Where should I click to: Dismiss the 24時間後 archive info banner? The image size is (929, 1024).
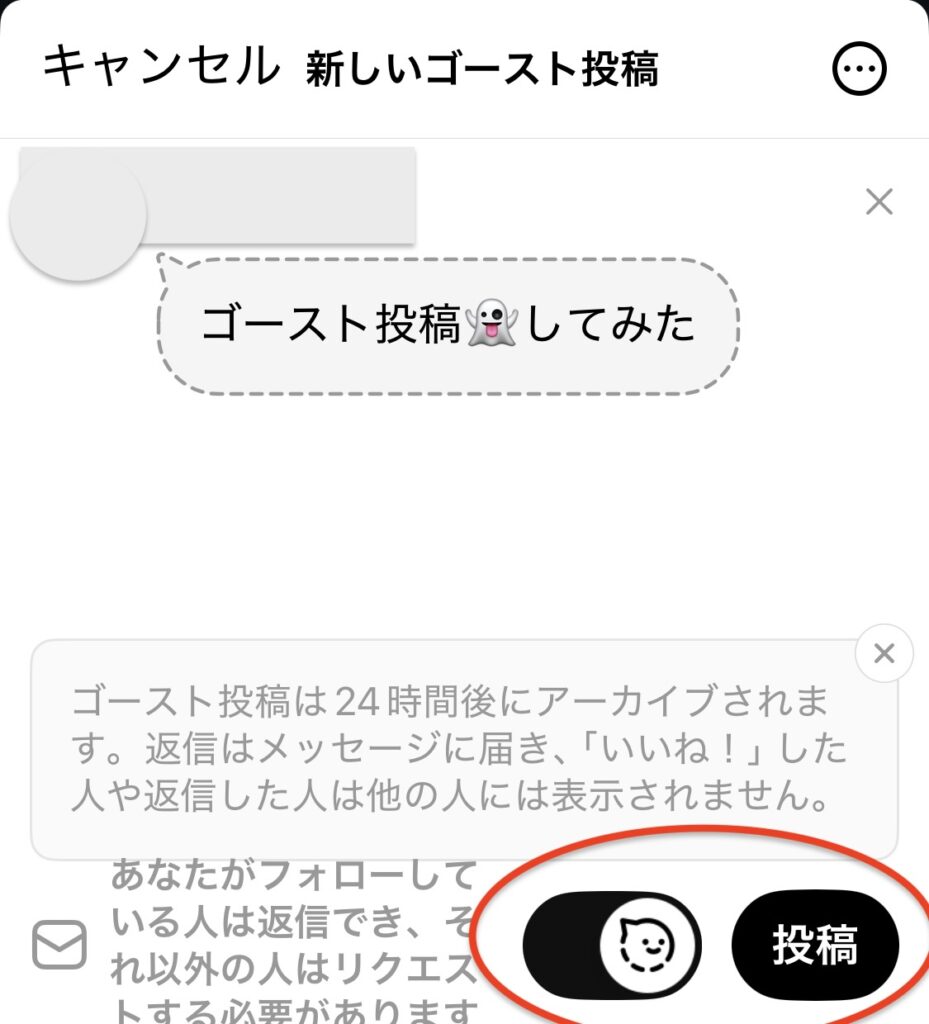coord(884,654)
